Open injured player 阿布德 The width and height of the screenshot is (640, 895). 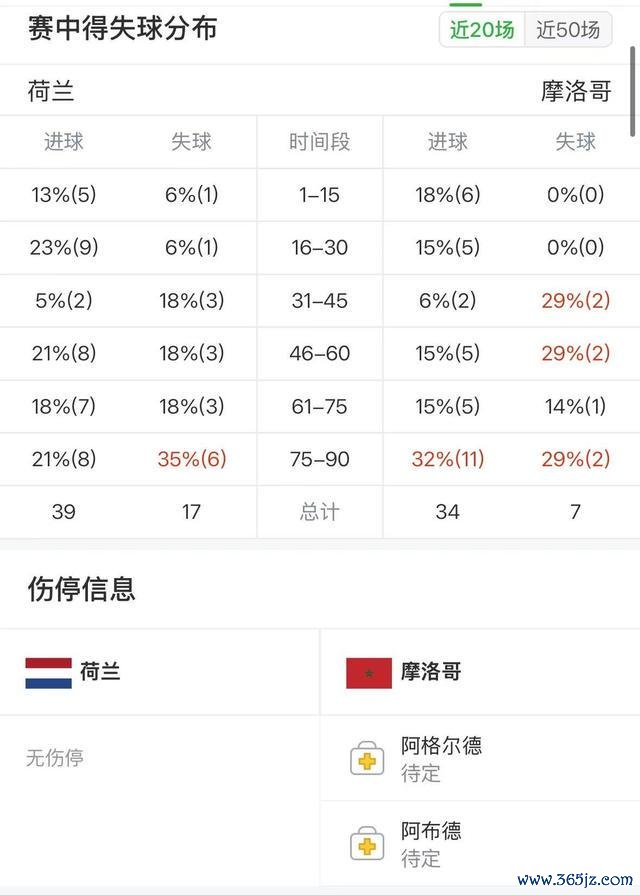(x=480, y=844)
